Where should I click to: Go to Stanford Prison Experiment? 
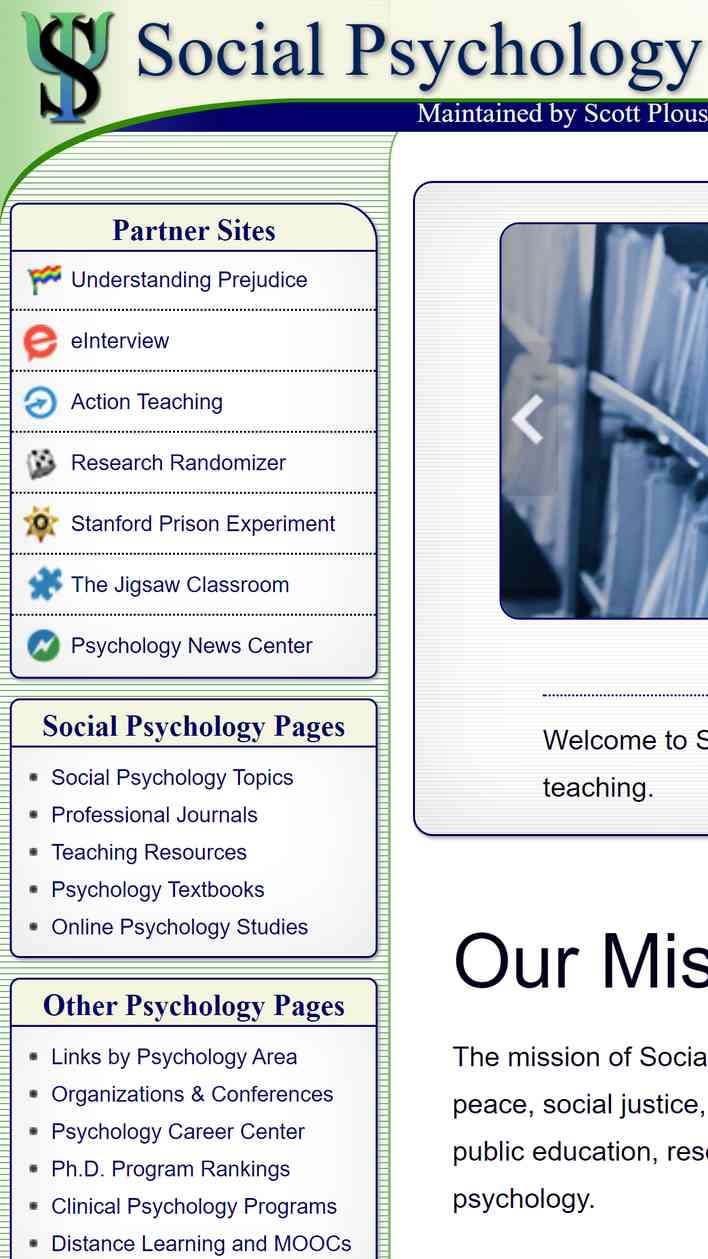[193, 524]
